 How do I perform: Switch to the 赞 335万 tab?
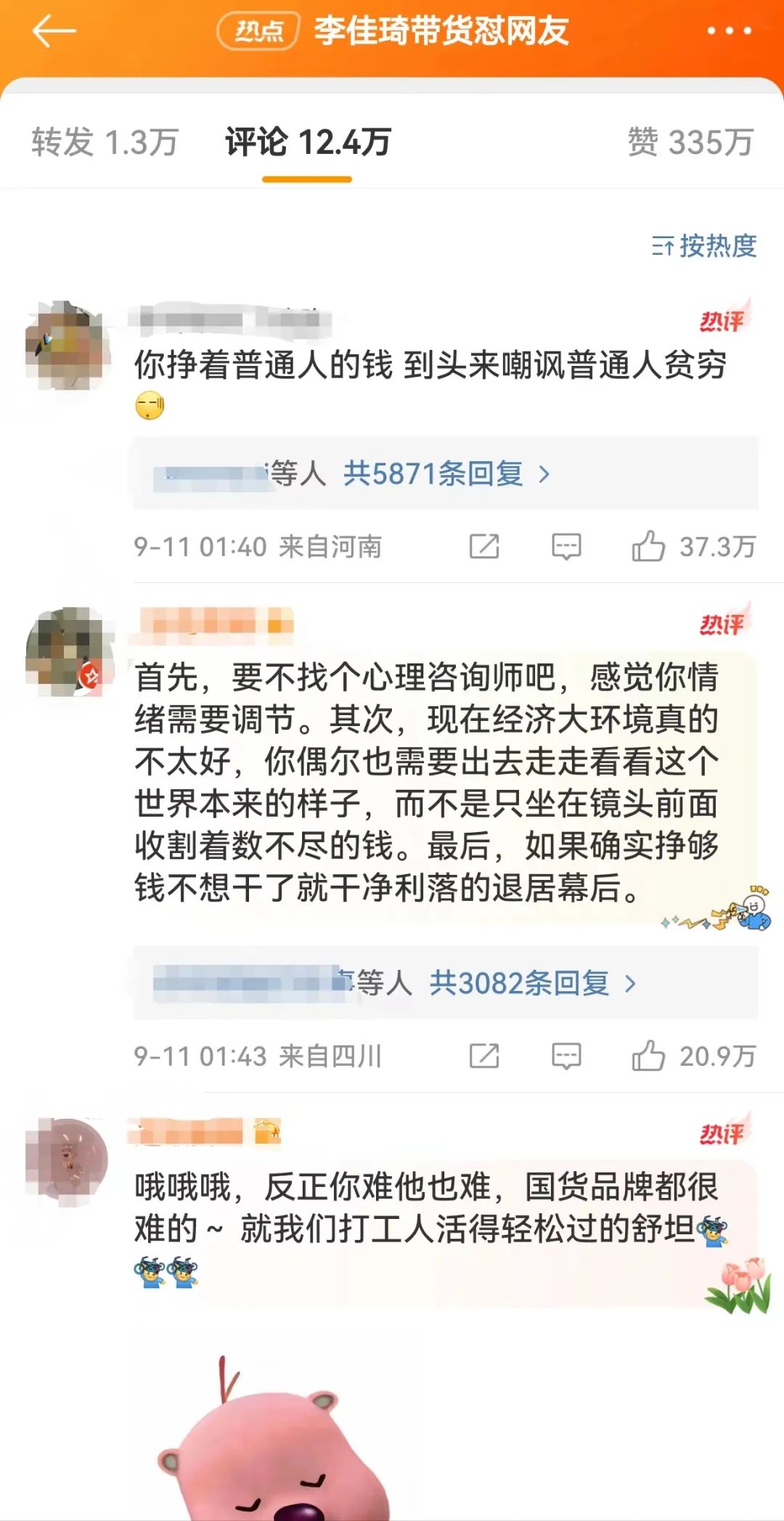click(690, 142)
